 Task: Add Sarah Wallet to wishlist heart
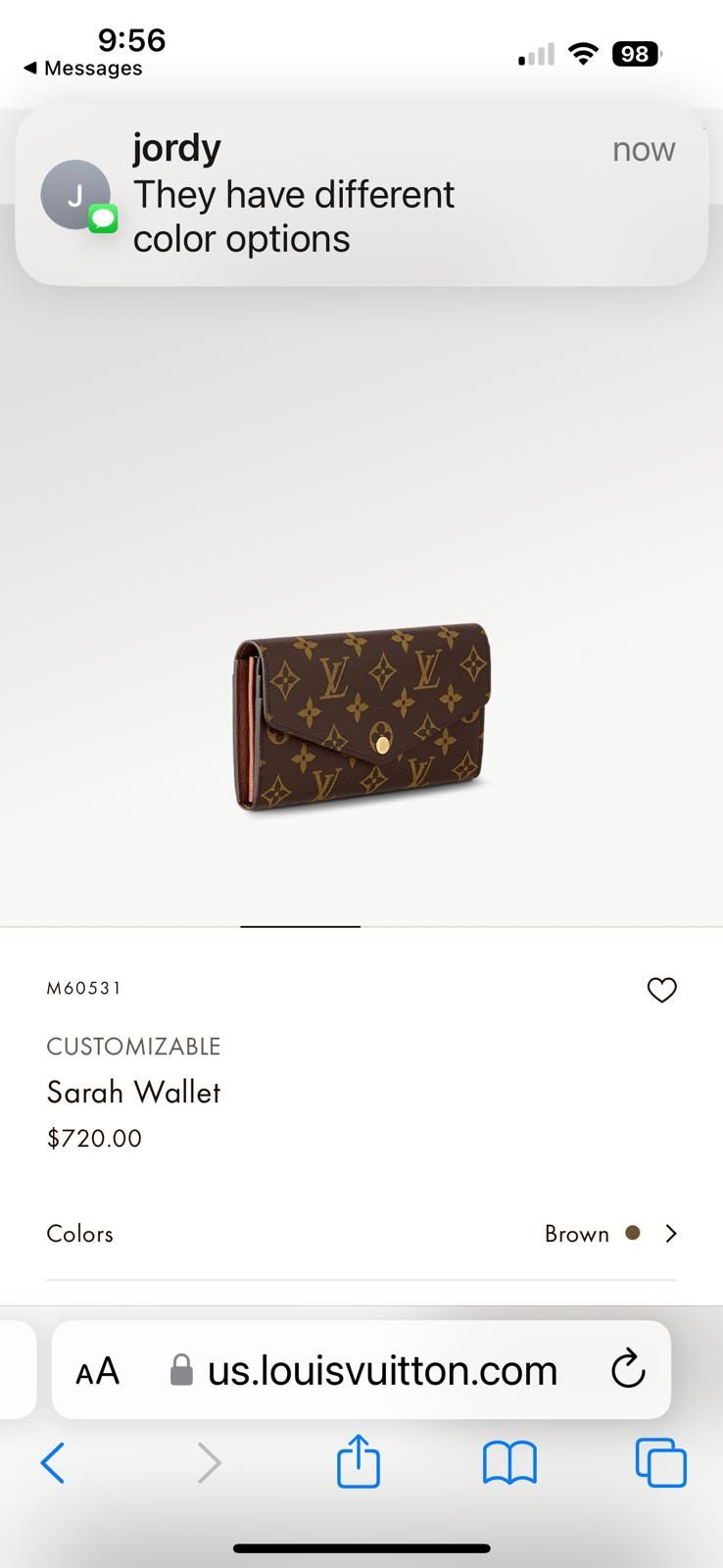[662, 990]
